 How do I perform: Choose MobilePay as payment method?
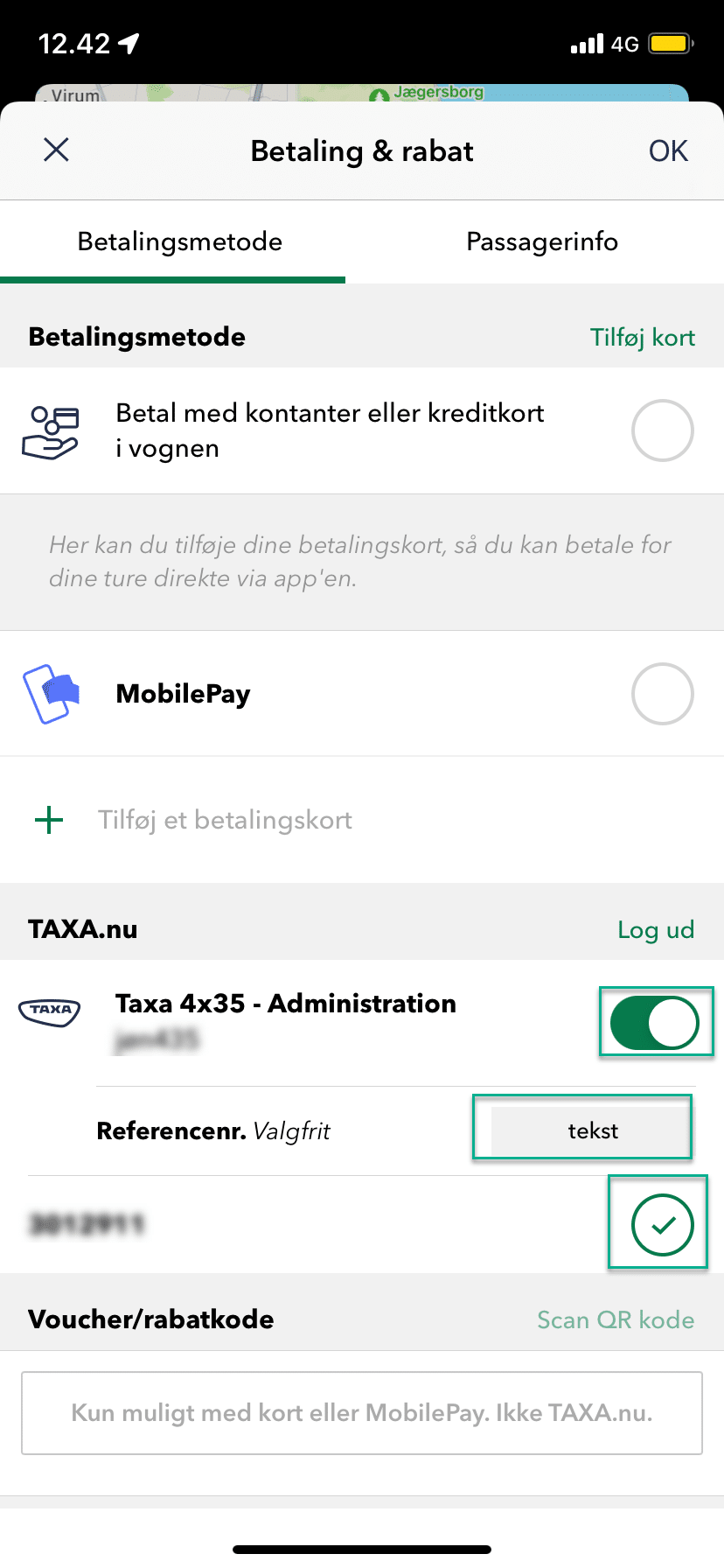tap(362, 694)
